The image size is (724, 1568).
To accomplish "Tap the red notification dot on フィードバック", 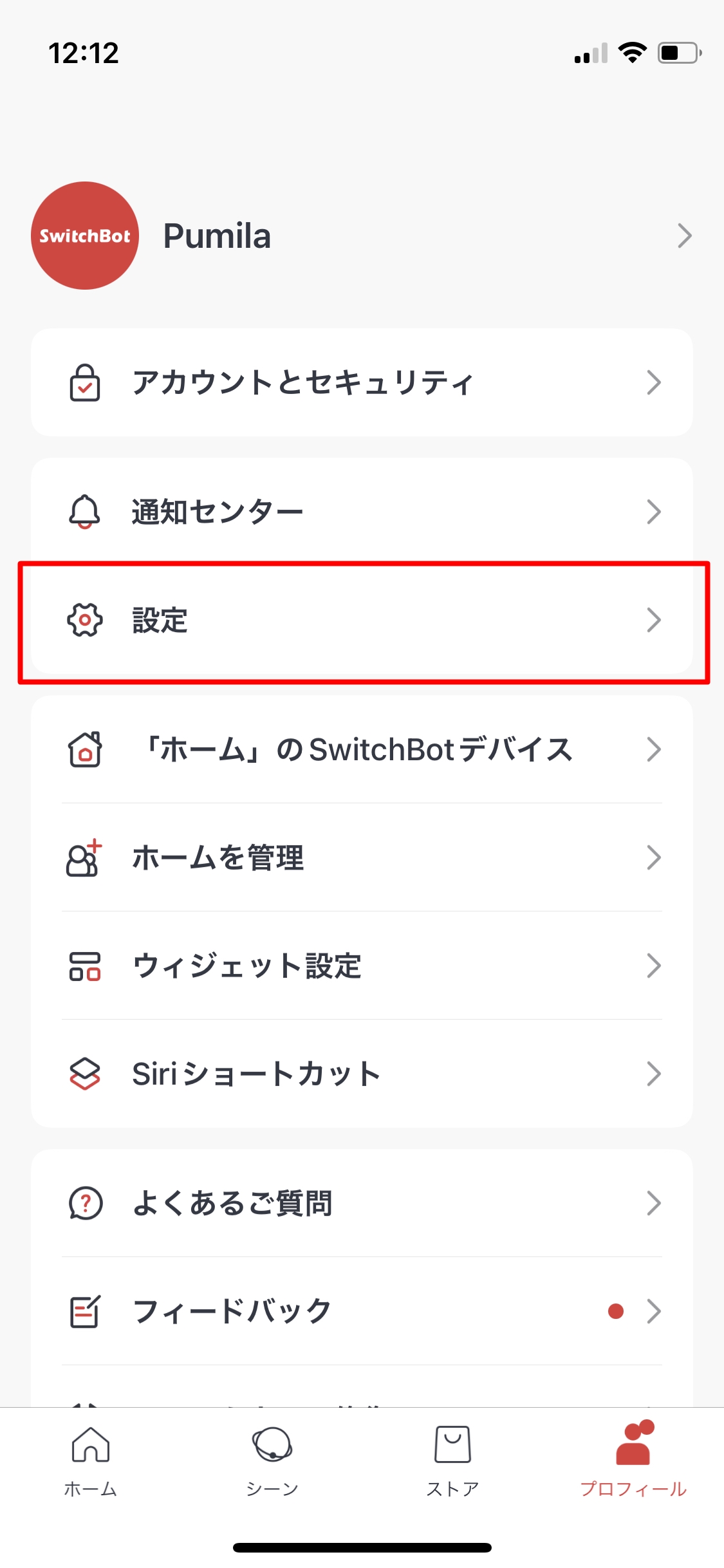I will [x=616, y=1312].
